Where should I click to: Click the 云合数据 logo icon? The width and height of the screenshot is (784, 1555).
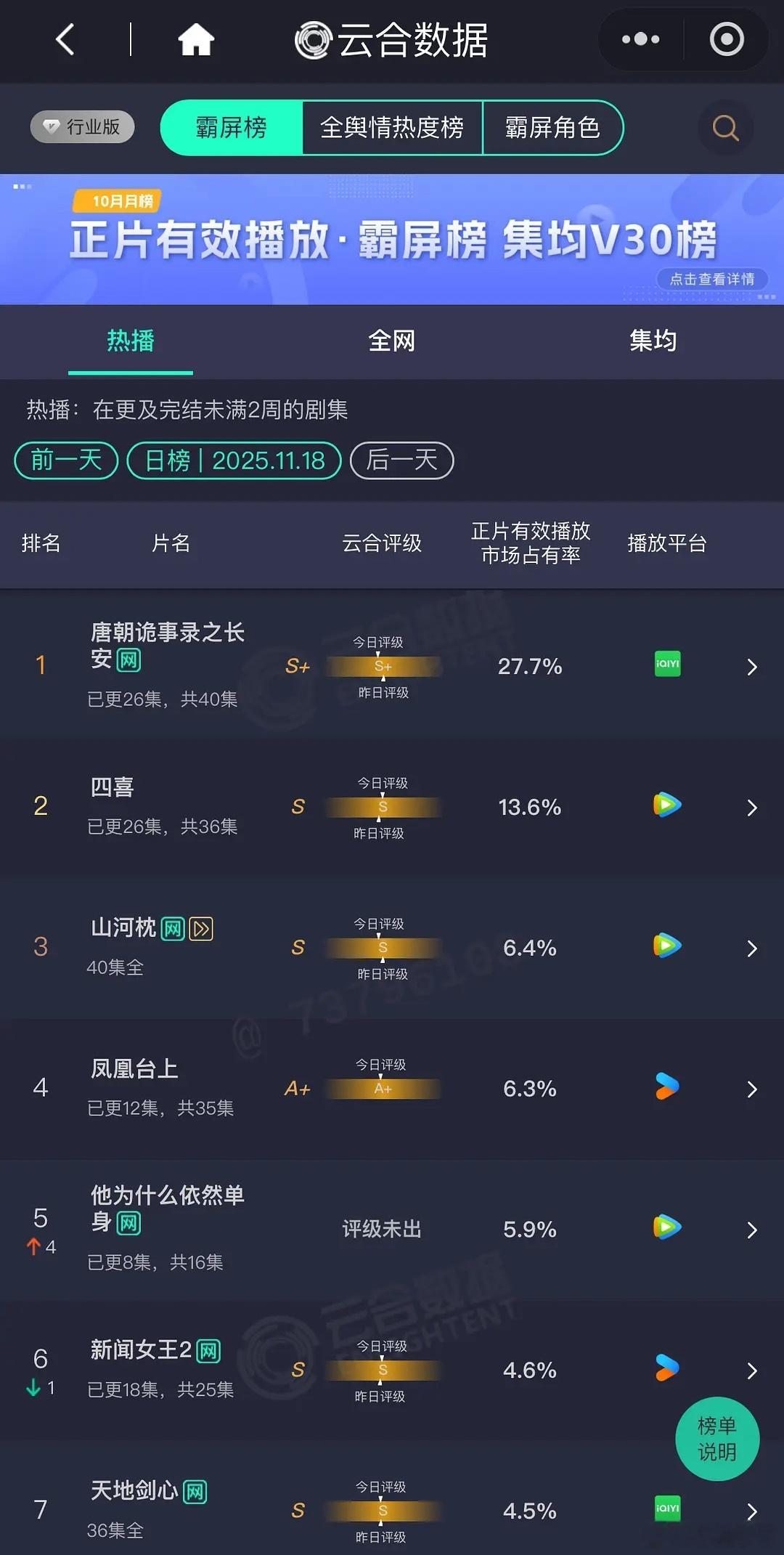coord(312,40)
